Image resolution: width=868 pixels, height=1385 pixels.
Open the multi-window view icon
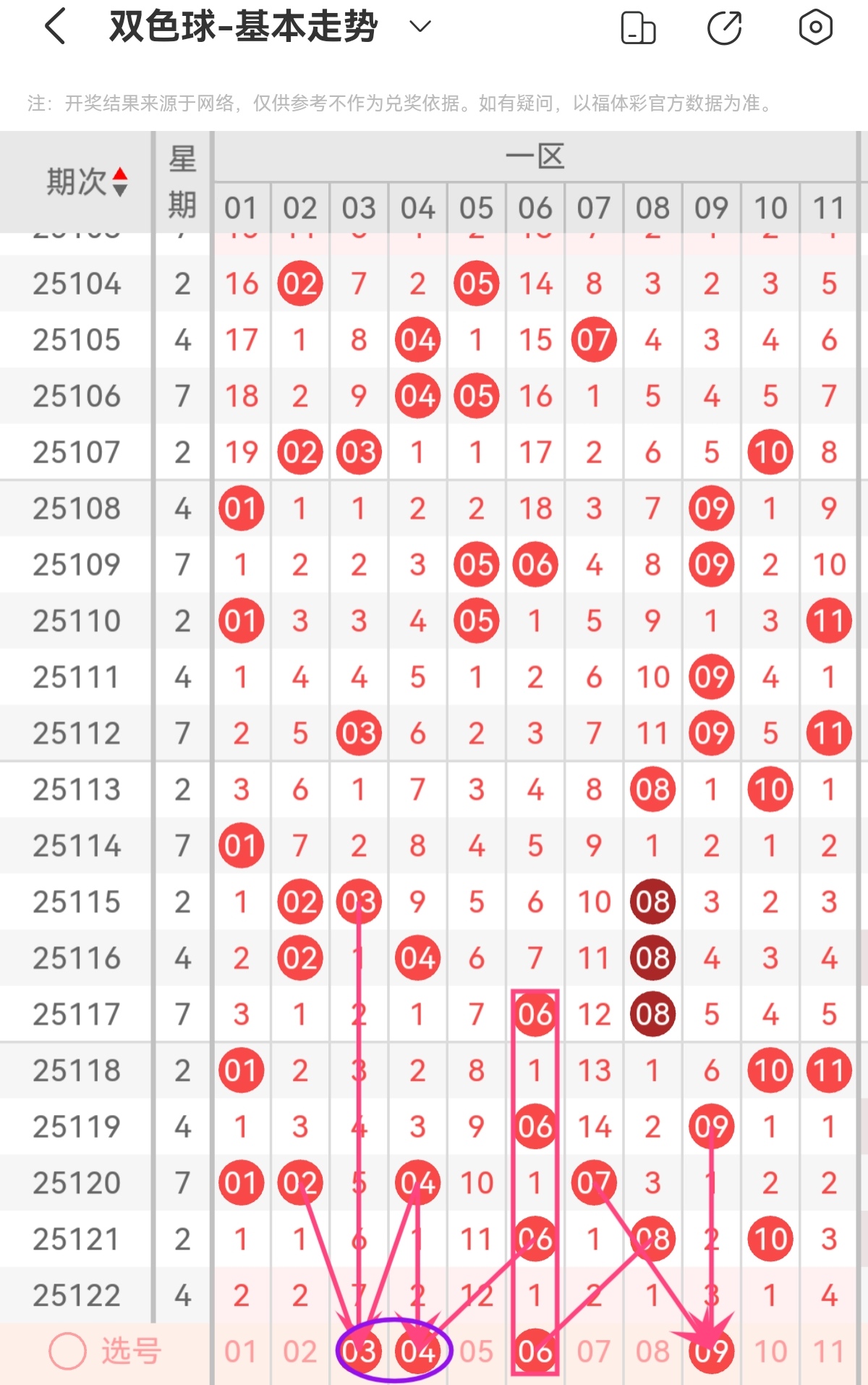point(638,26)
